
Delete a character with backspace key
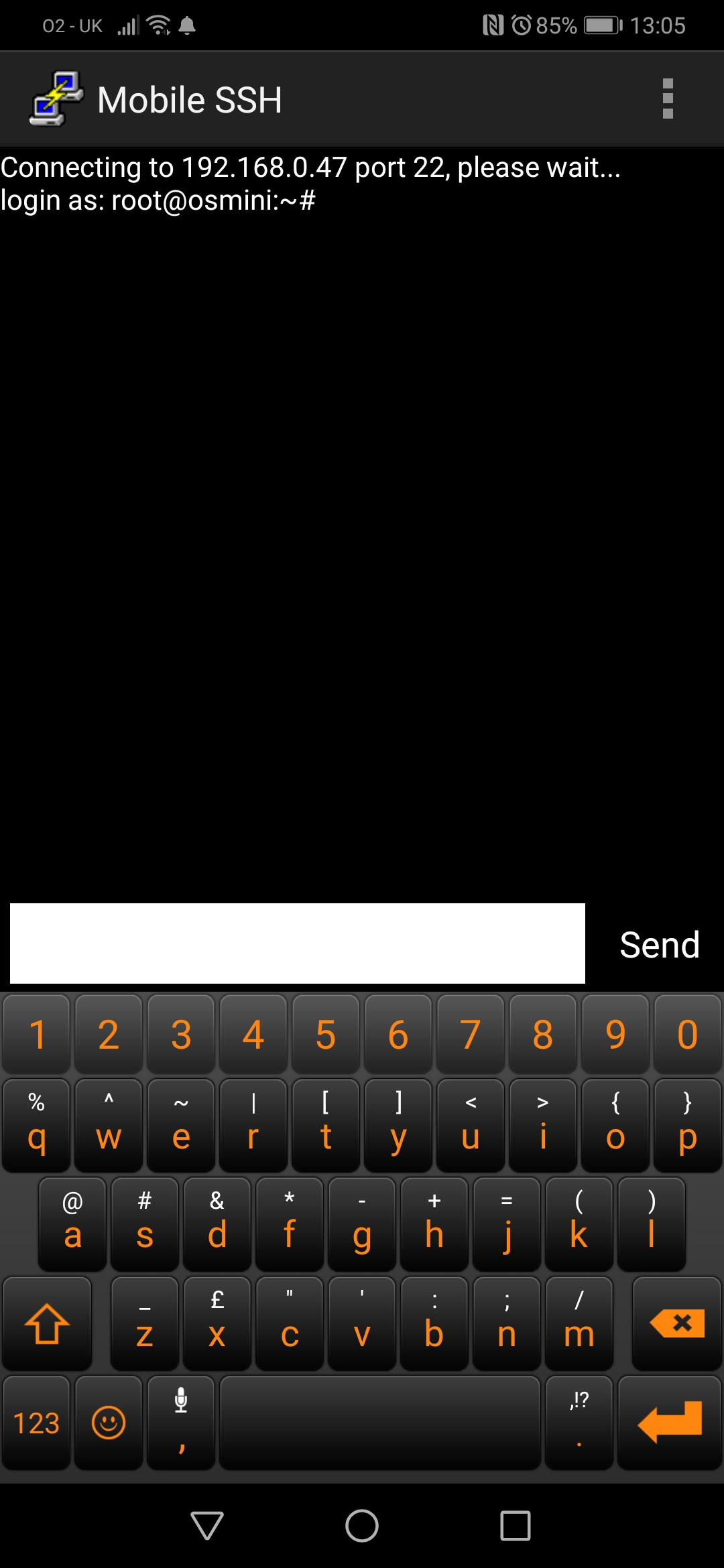[x=677, y=1323]
